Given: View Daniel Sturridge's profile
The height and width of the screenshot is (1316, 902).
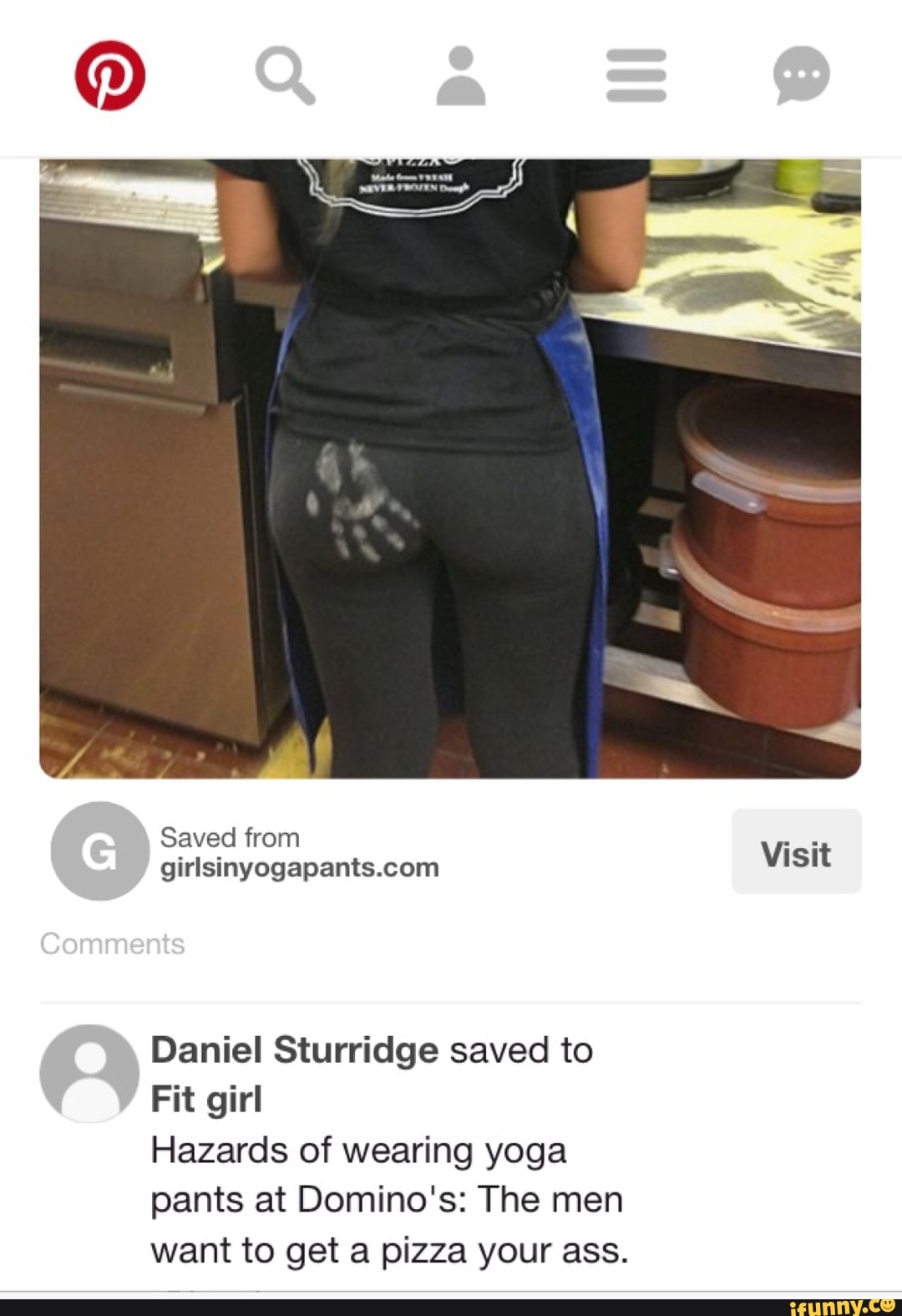Looking at the screenshot, I should (294, 1050).
